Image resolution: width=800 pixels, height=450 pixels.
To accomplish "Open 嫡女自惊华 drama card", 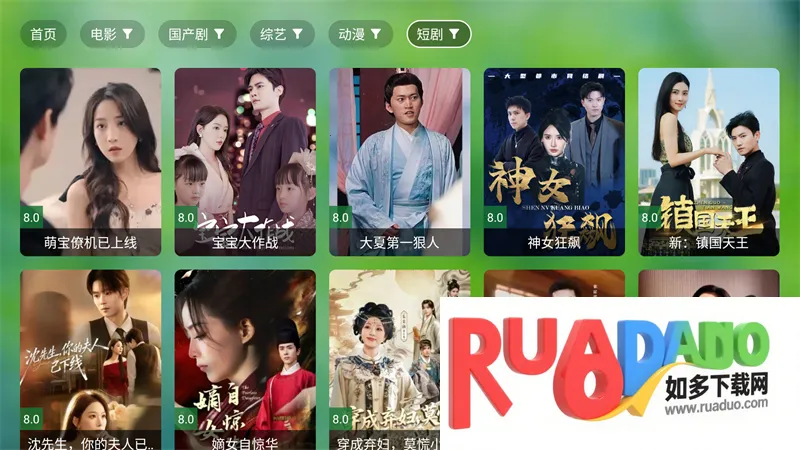I will point(245,360).
